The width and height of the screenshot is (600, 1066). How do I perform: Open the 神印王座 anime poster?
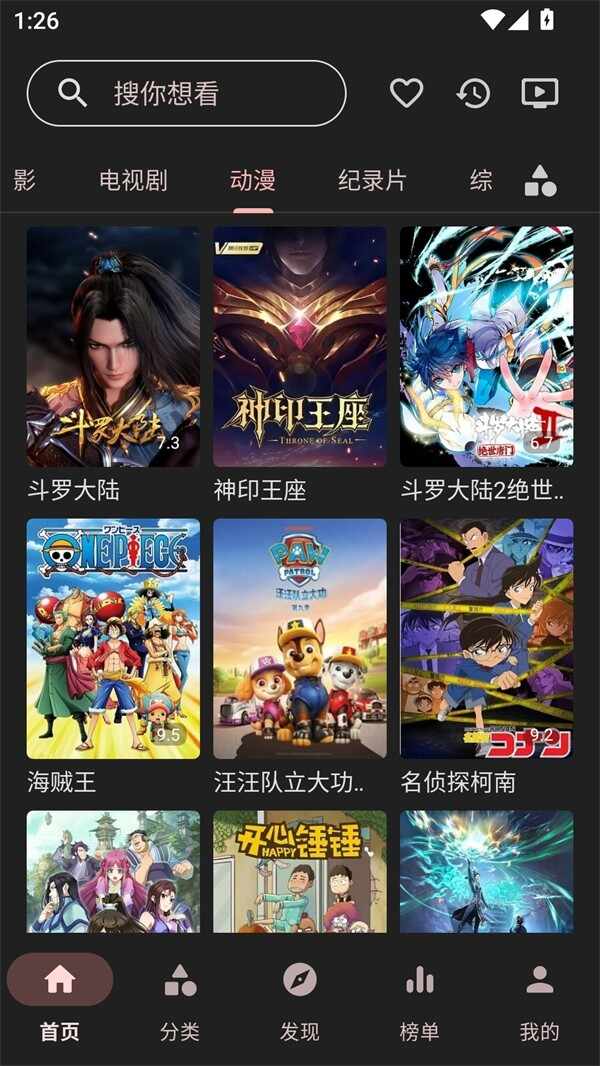[x=300, y=346]
